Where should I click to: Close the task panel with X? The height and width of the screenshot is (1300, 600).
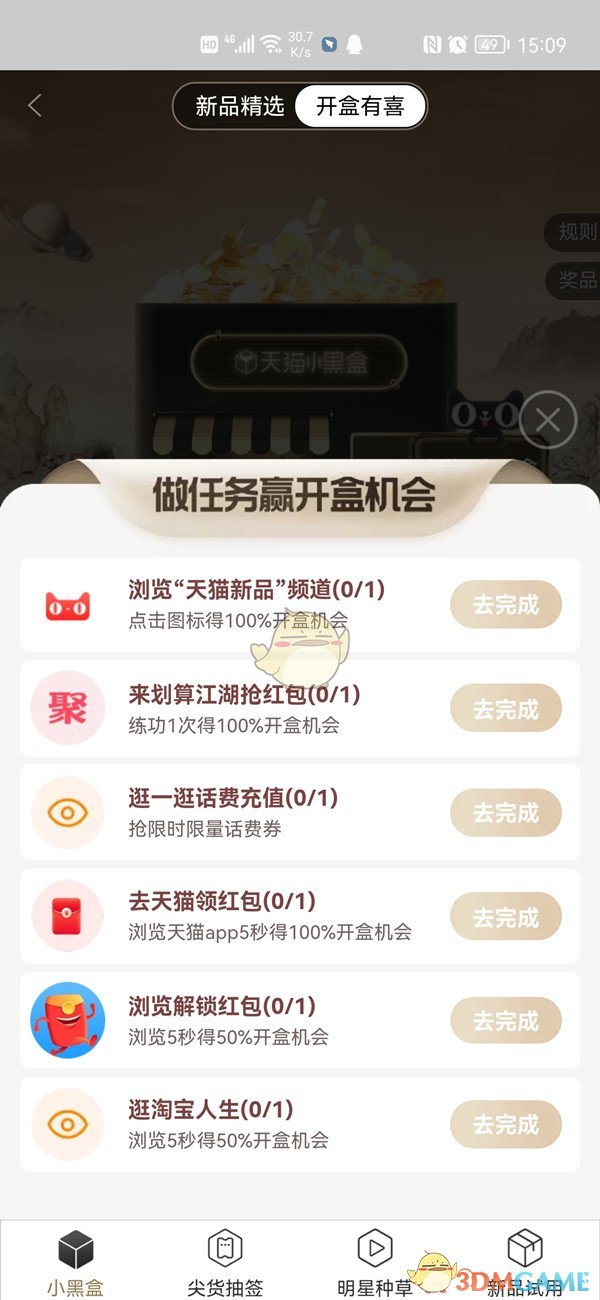coord(547,420)
